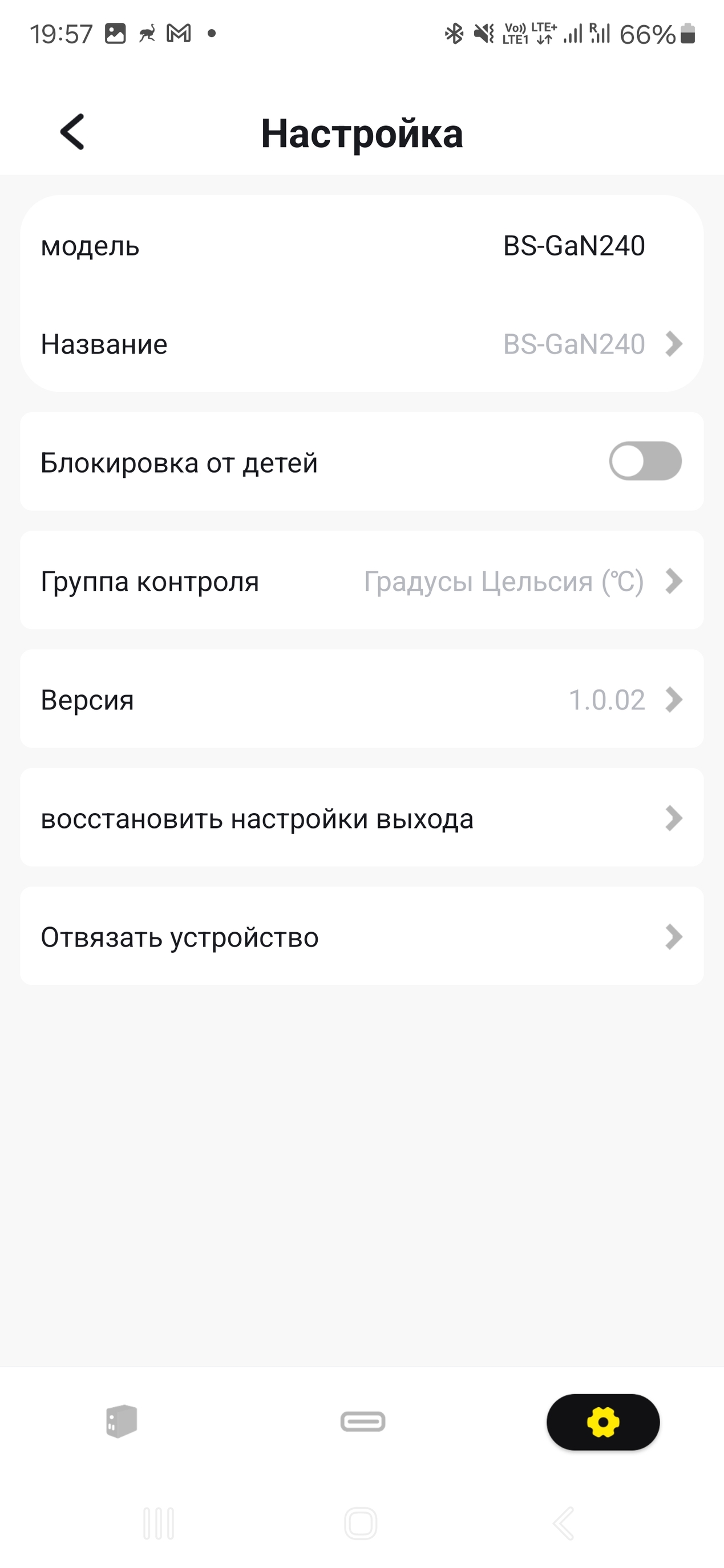Screen dimensions: 724x1568
Task: Switch to the device tab in bottom bar
Action: [x=121, y=1422]
